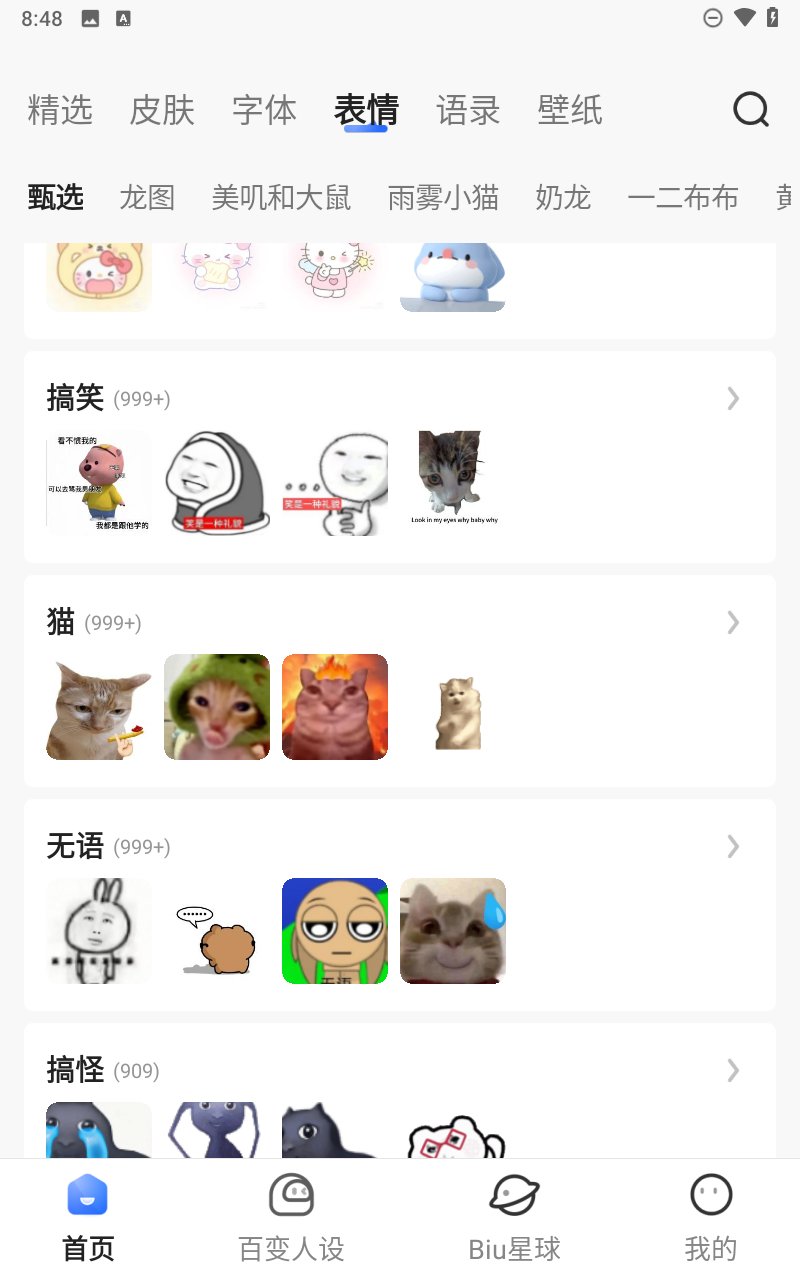
Task: Select the 一二布布 sub-category
Action: [683, 198]
